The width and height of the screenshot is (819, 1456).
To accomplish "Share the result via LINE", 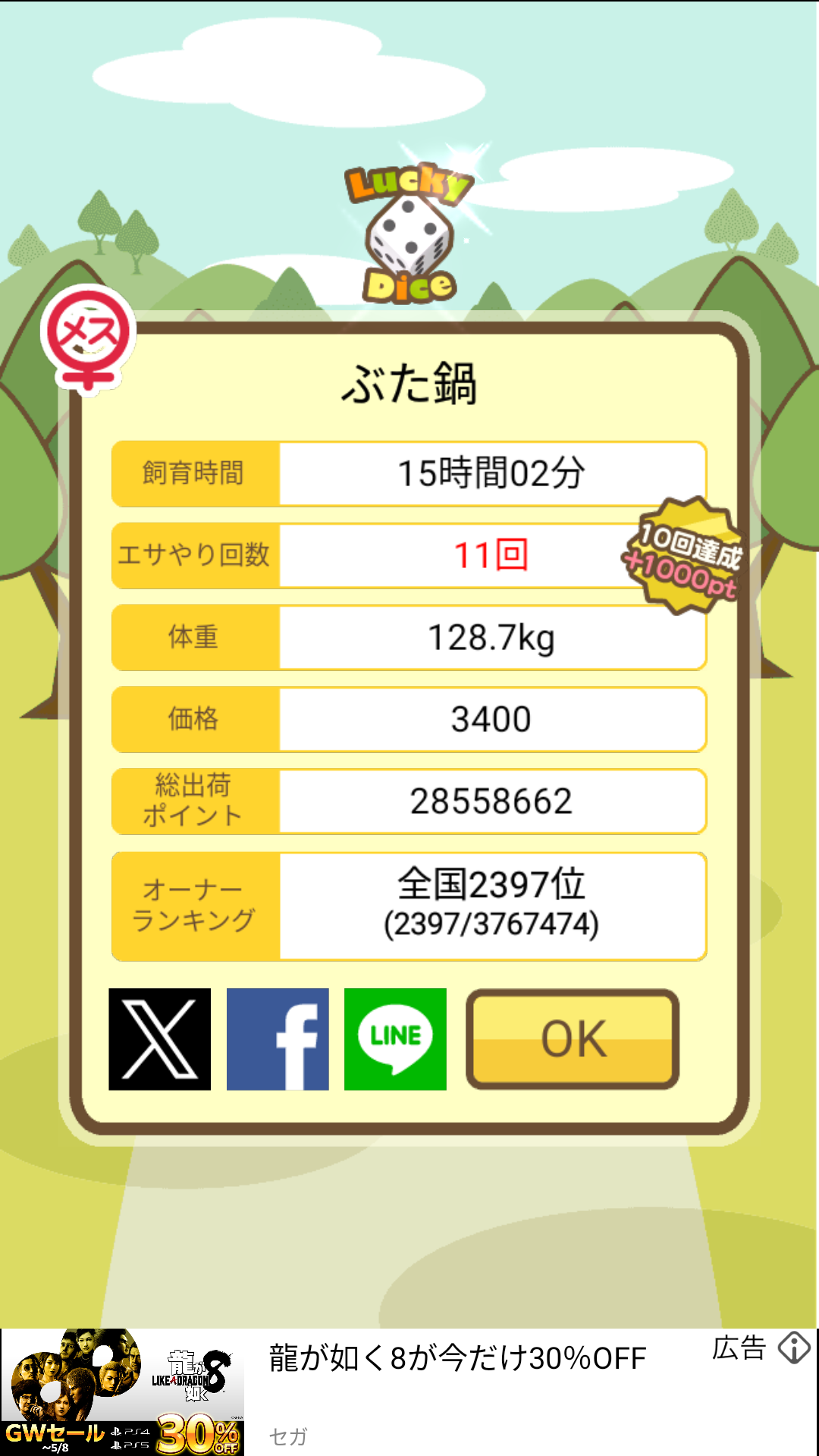I will pos(395,1039).
